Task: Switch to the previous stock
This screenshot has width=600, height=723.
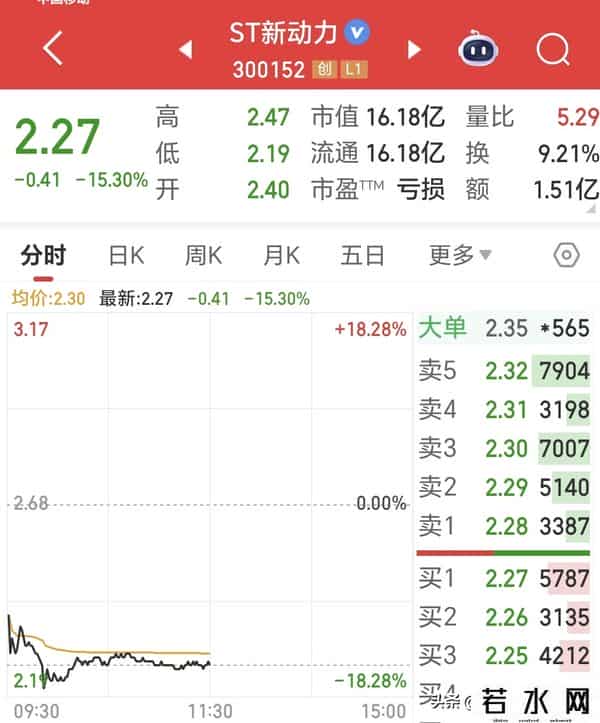Action: click(x=185, y=49)
